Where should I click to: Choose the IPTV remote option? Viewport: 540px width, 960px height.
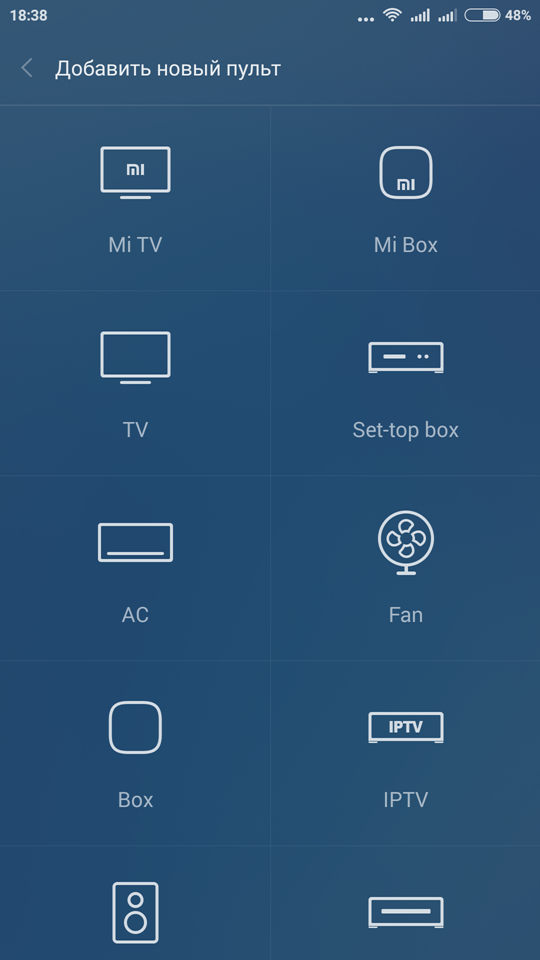[x=405, y=753]
